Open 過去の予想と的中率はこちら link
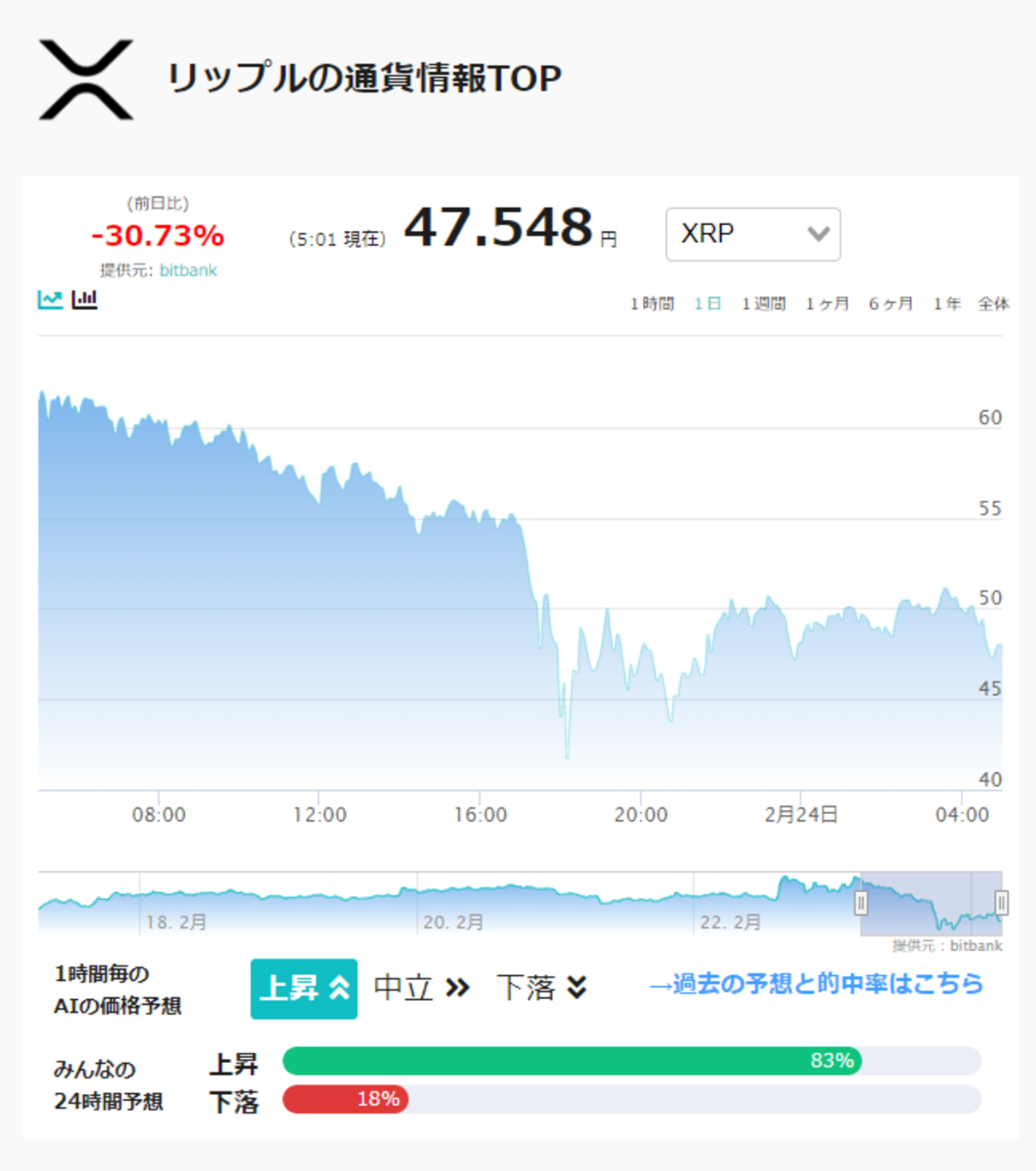The image size is (1036, 1171). coord(815,984)
